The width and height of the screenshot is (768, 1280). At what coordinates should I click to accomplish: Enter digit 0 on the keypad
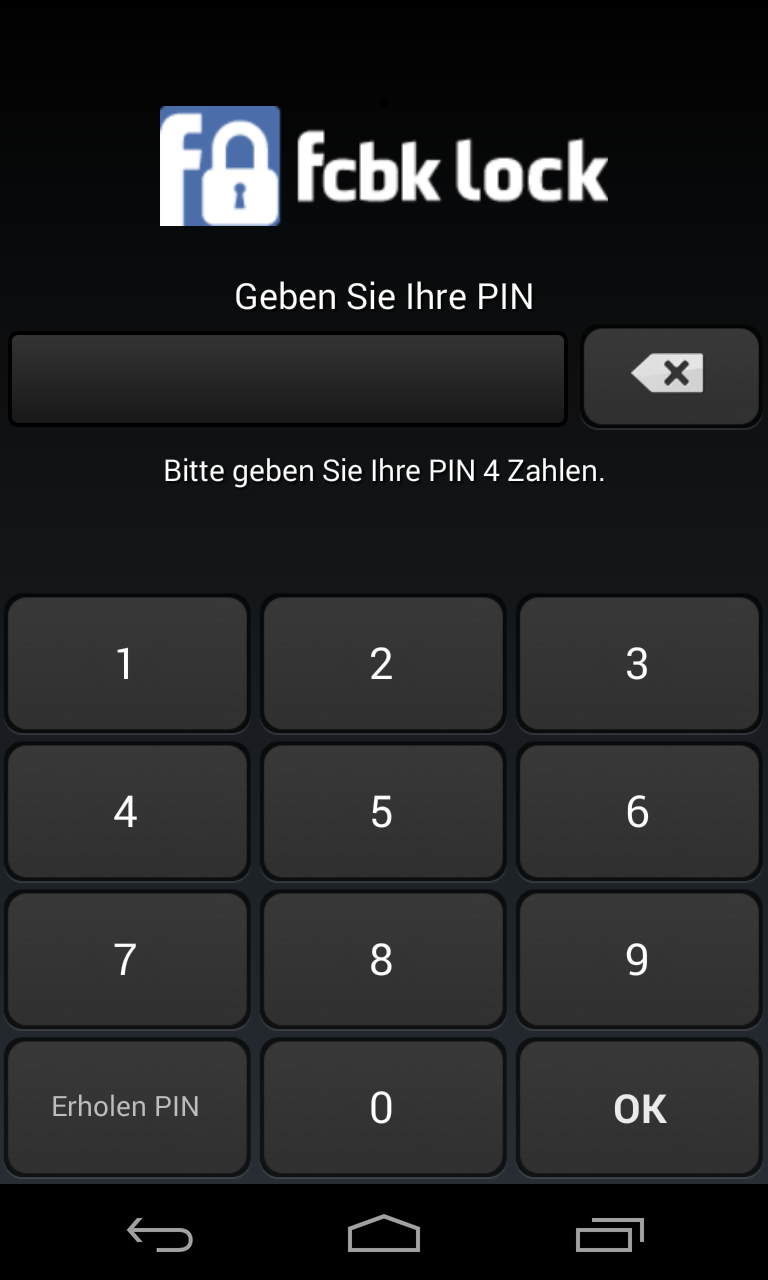[x=382, y=1107]
